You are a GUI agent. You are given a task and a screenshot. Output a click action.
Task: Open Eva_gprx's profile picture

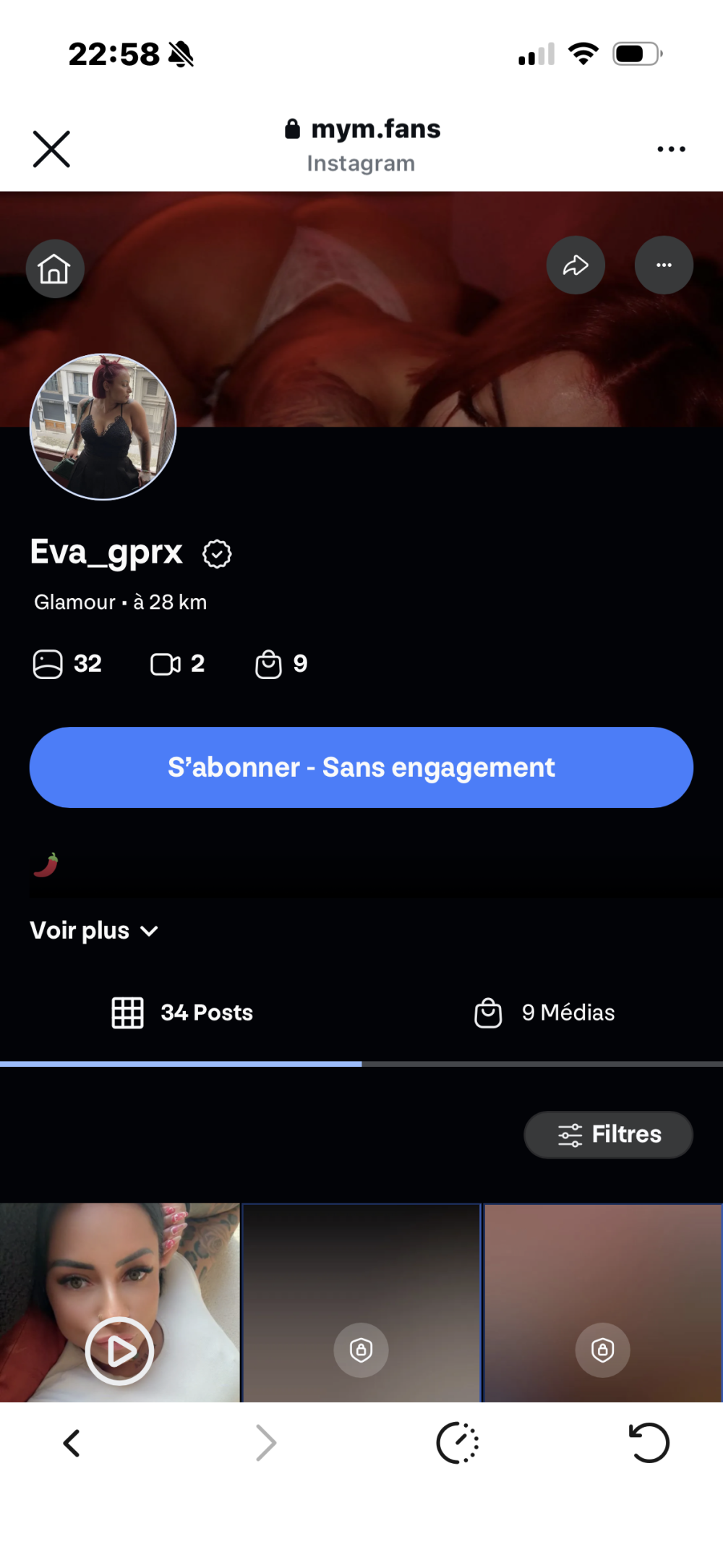click(103, 427)
